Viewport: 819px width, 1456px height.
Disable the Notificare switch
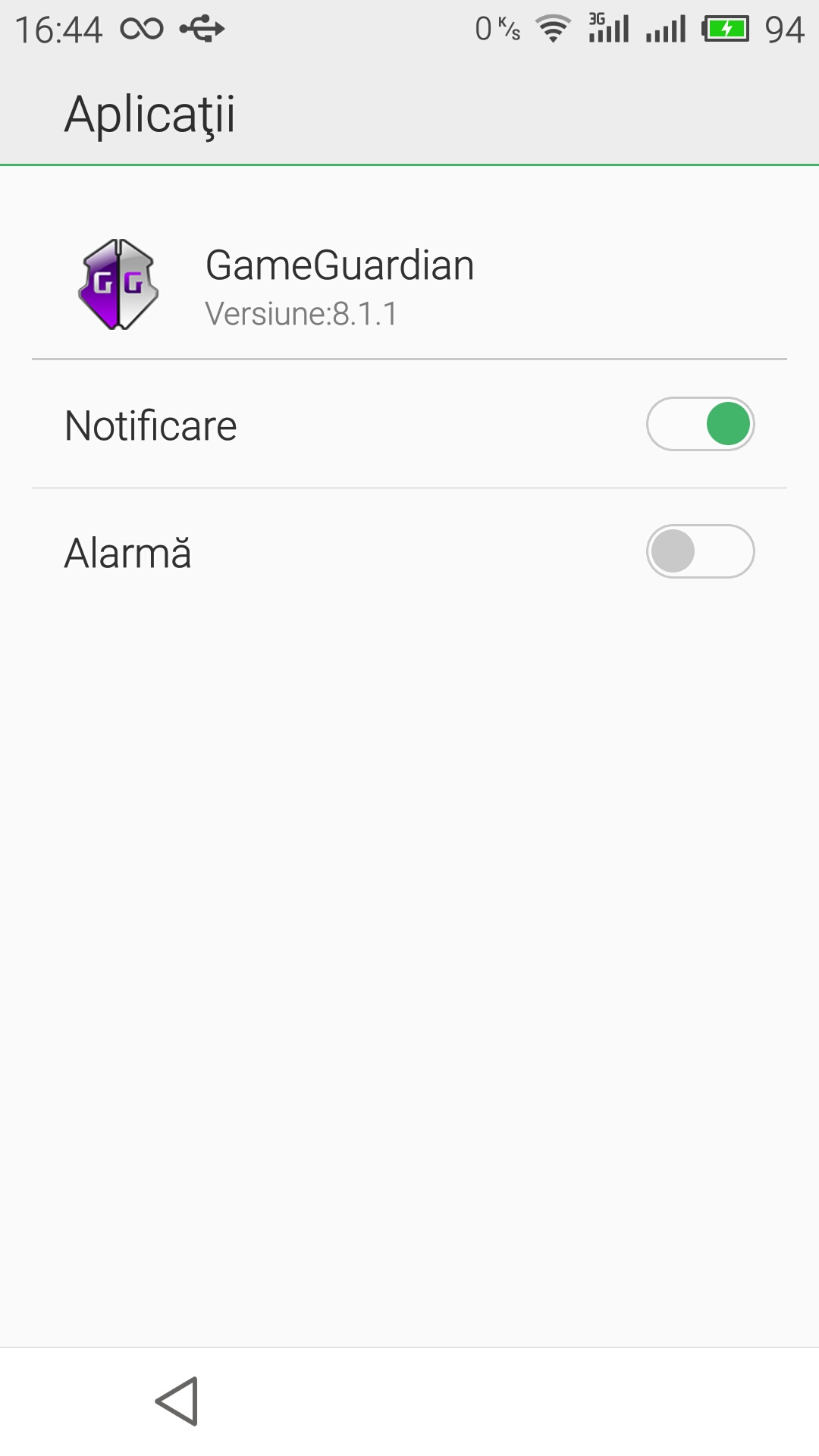[x=700, y=424]
